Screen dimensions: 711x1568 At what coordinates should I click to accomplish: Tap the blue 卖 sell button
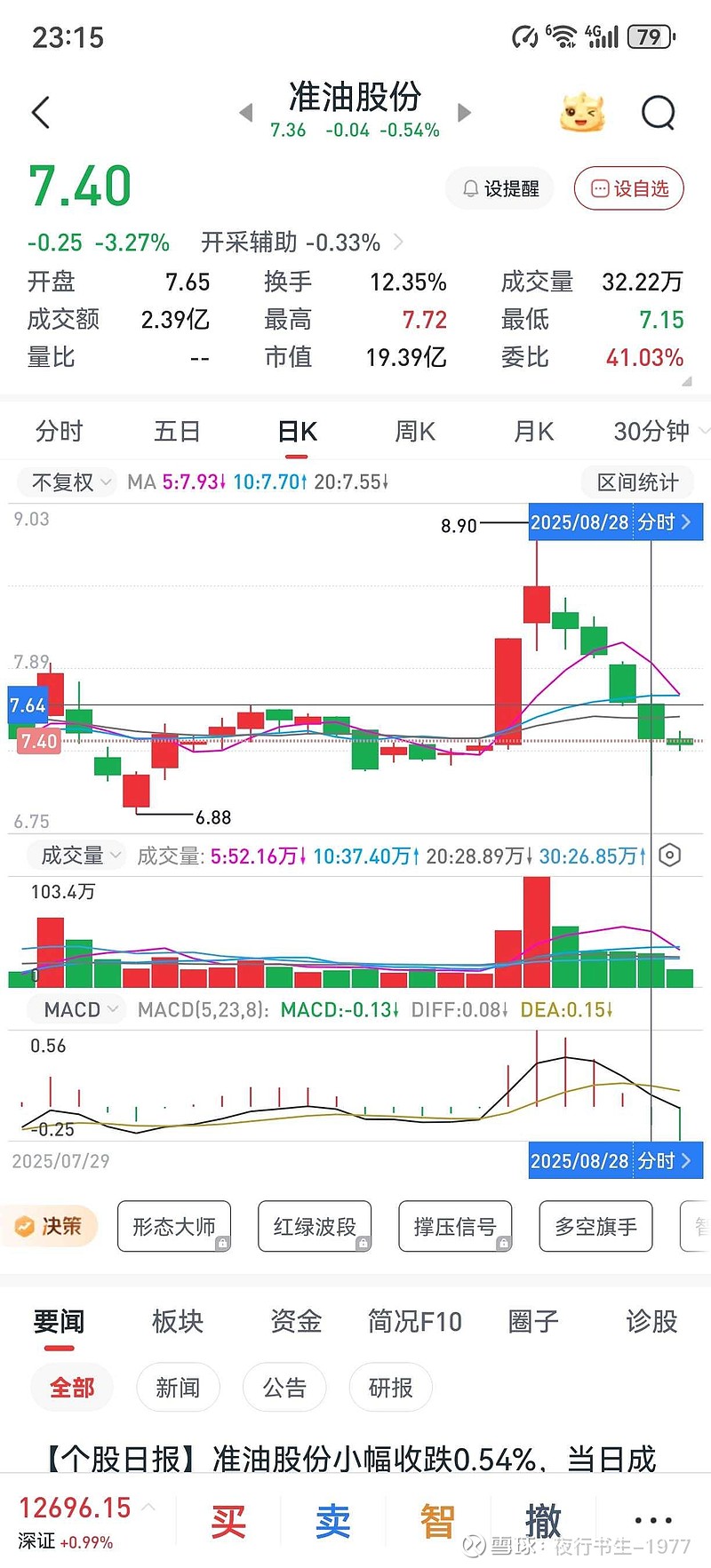point(333,1521)
